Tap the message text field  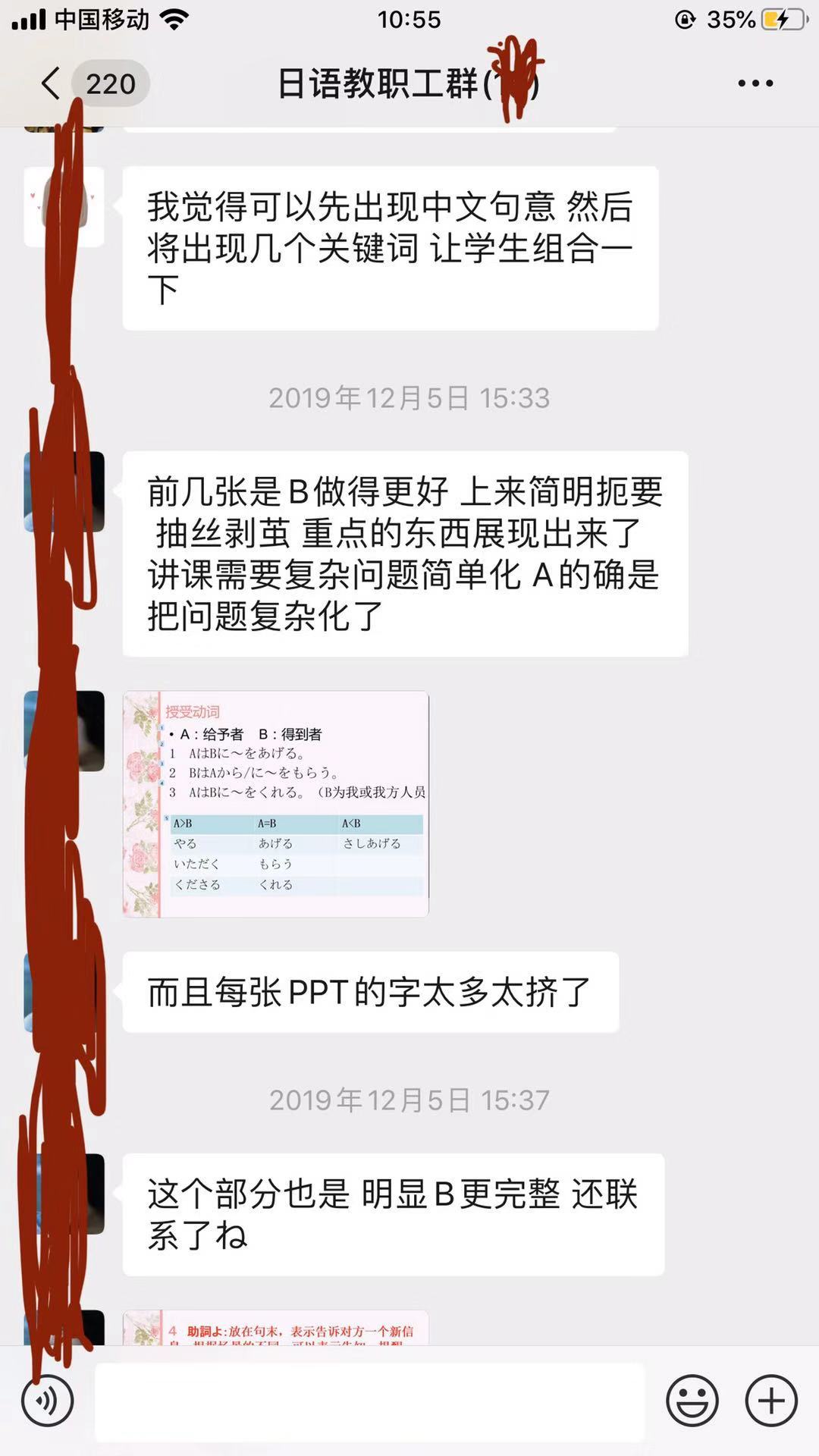pos(369,1401)
